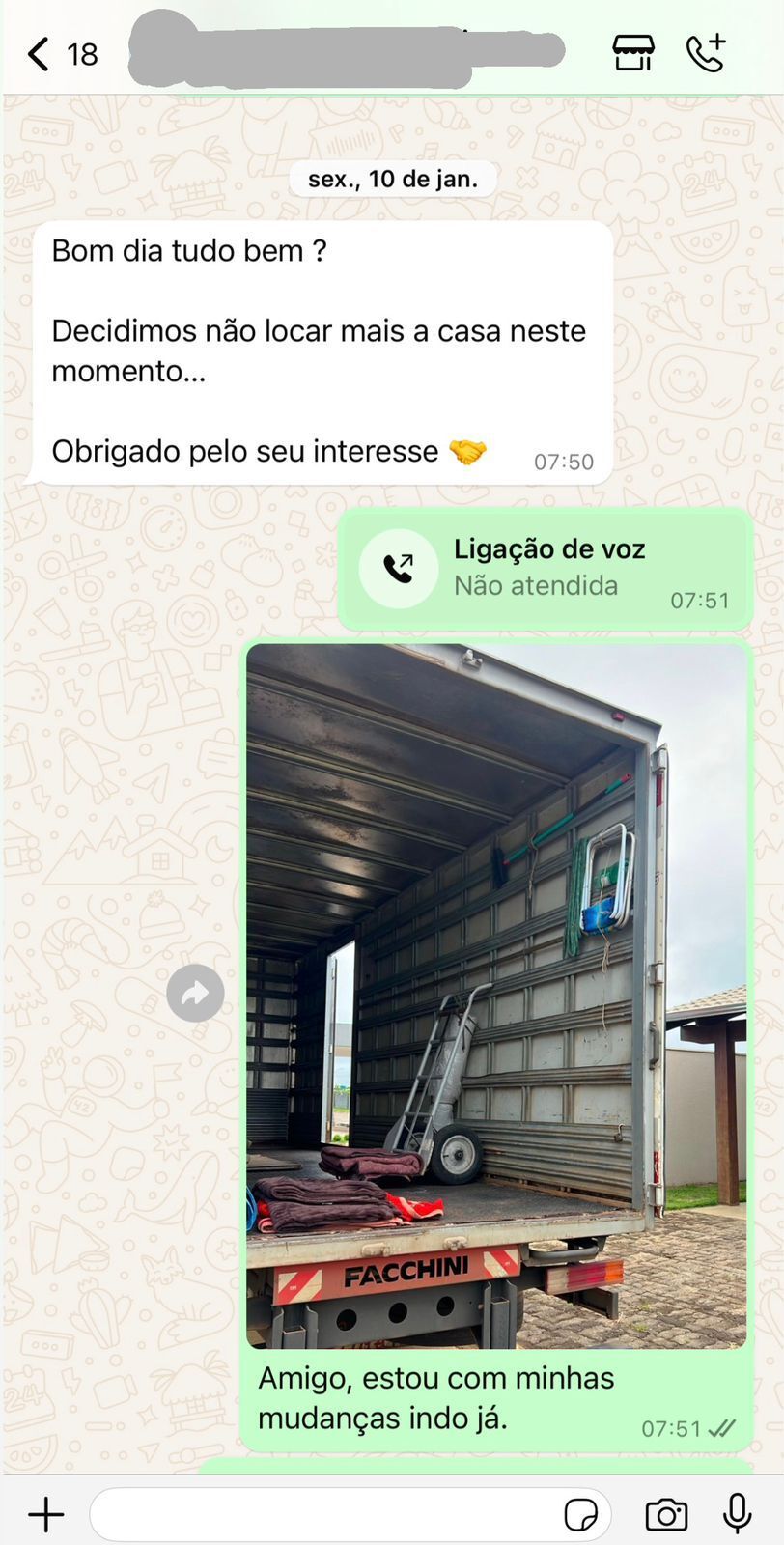Viewport: 784px width, 1545px height.
Task: Forward the truck photo with the arrow
Action: tap(195, 993)
